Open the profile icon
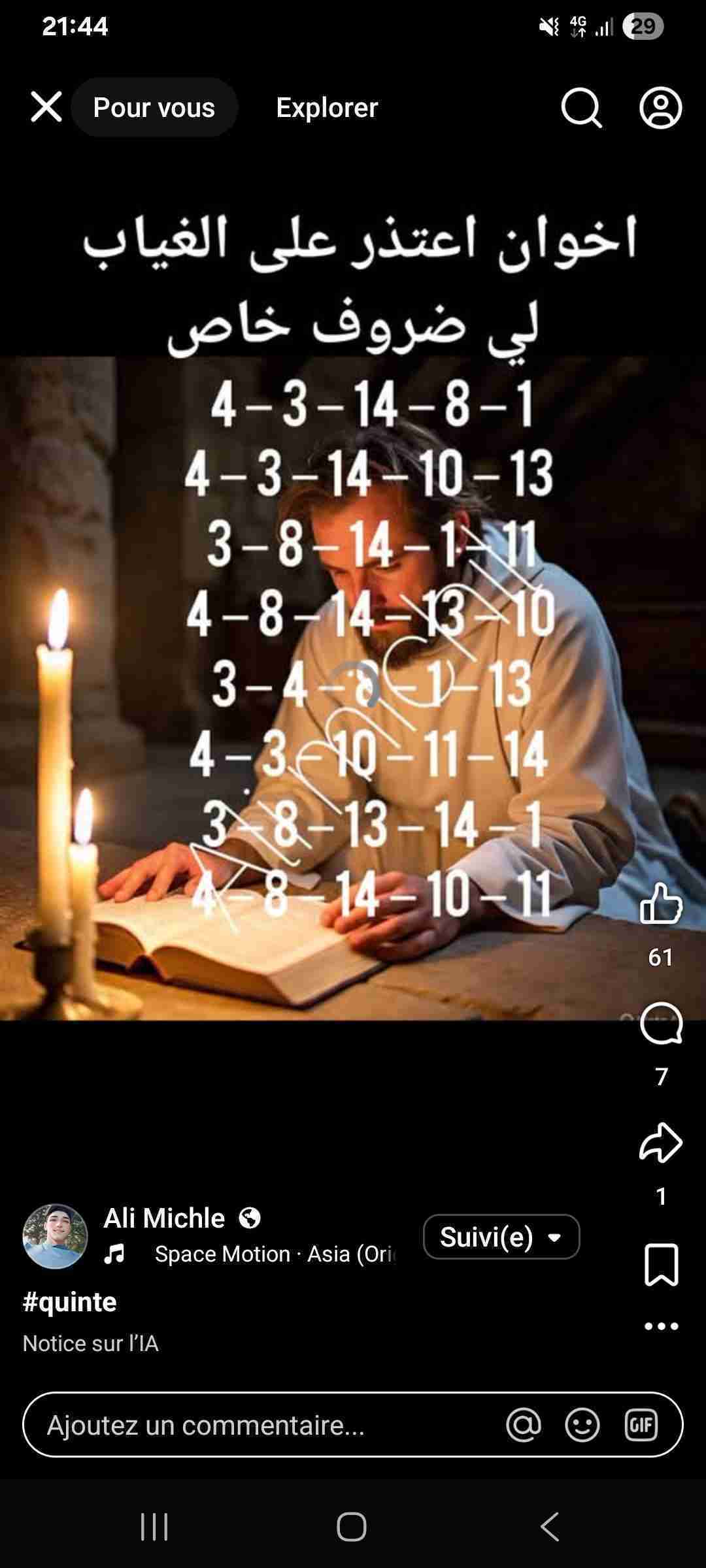Viewport: 706px width, 1568px height. (660, 107)
